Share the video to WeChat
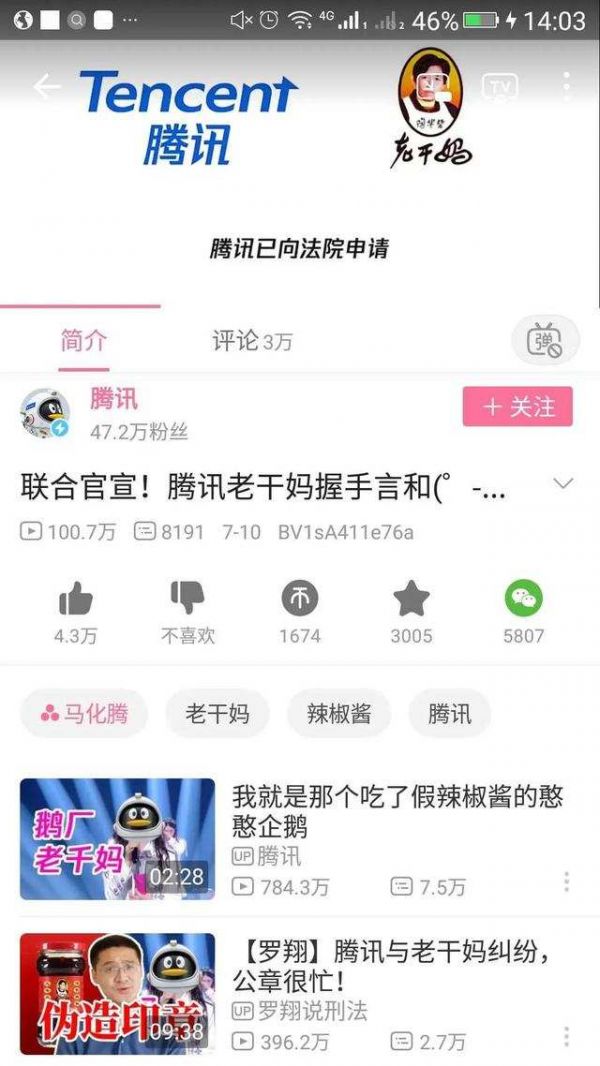This screenshot has width=600, height=1066. pyautogui.click(x=523, y=600)
